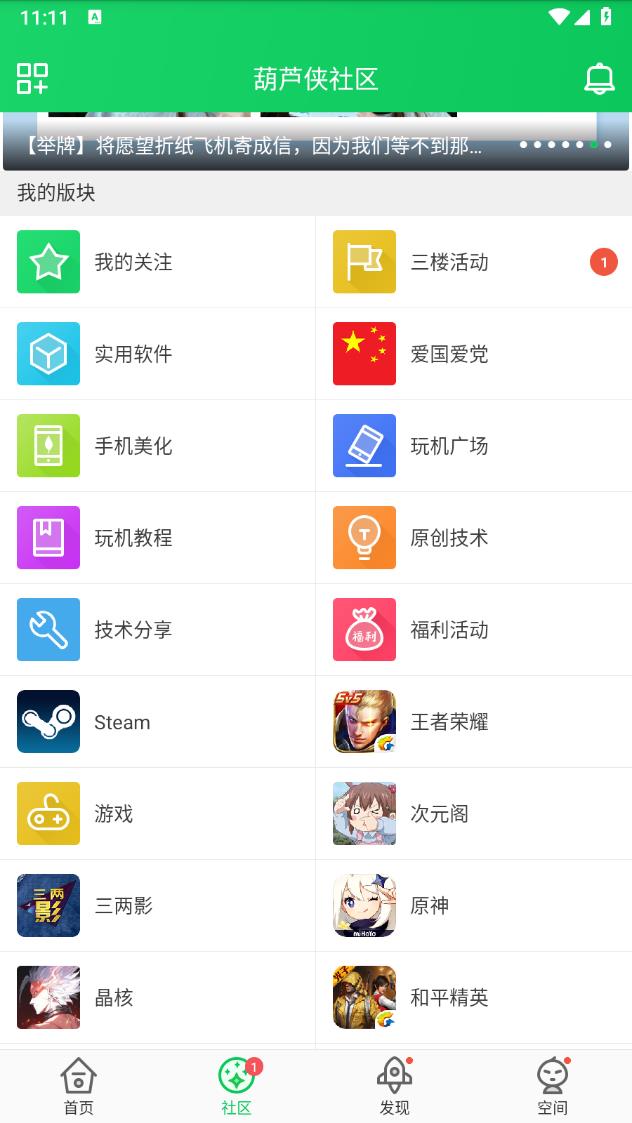Open the notifications bell
The height and width of the screenshot is (1123, 632).
click(599, 79)
